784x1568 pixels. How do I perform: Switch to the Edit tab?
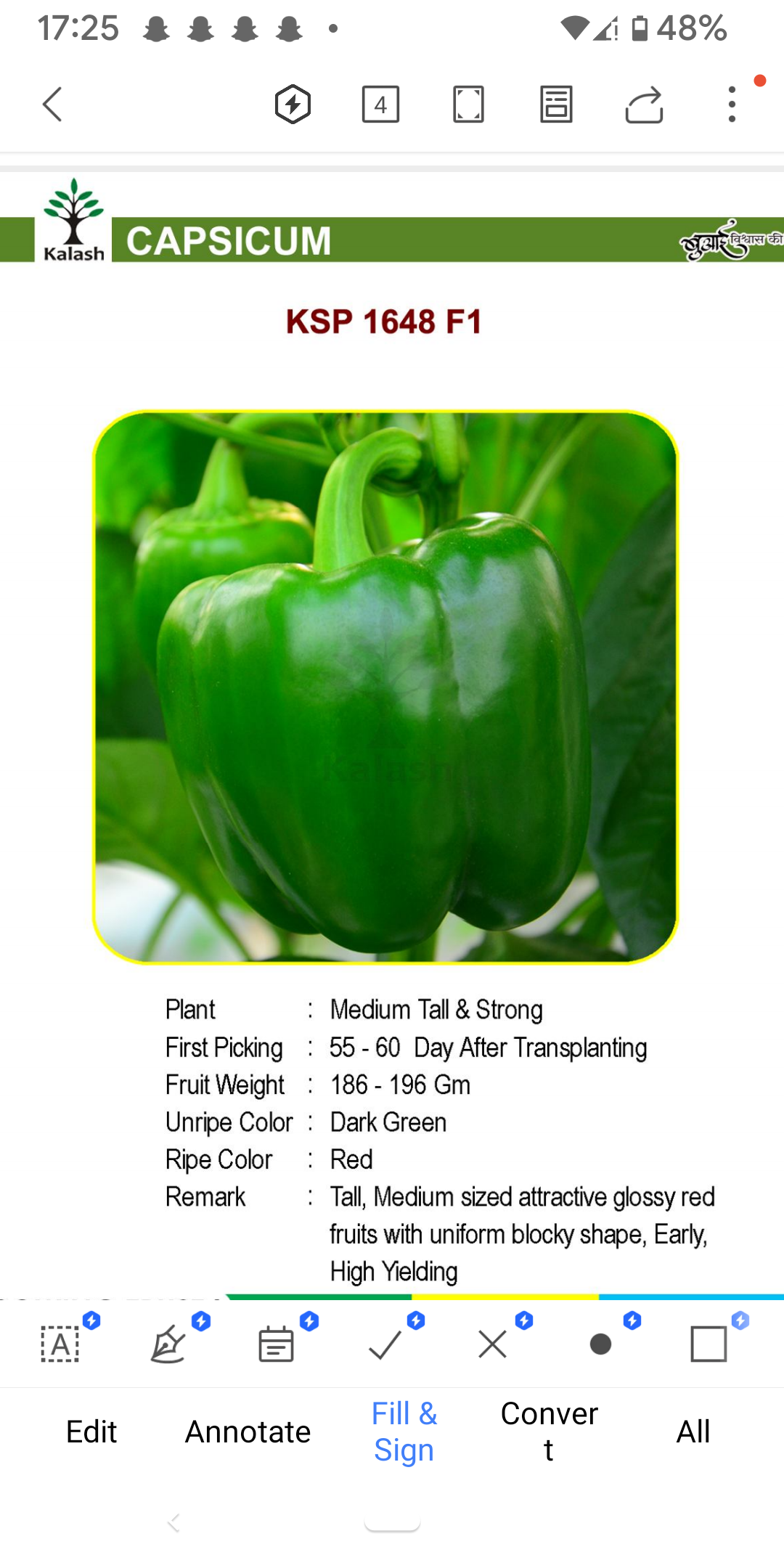91,1432
